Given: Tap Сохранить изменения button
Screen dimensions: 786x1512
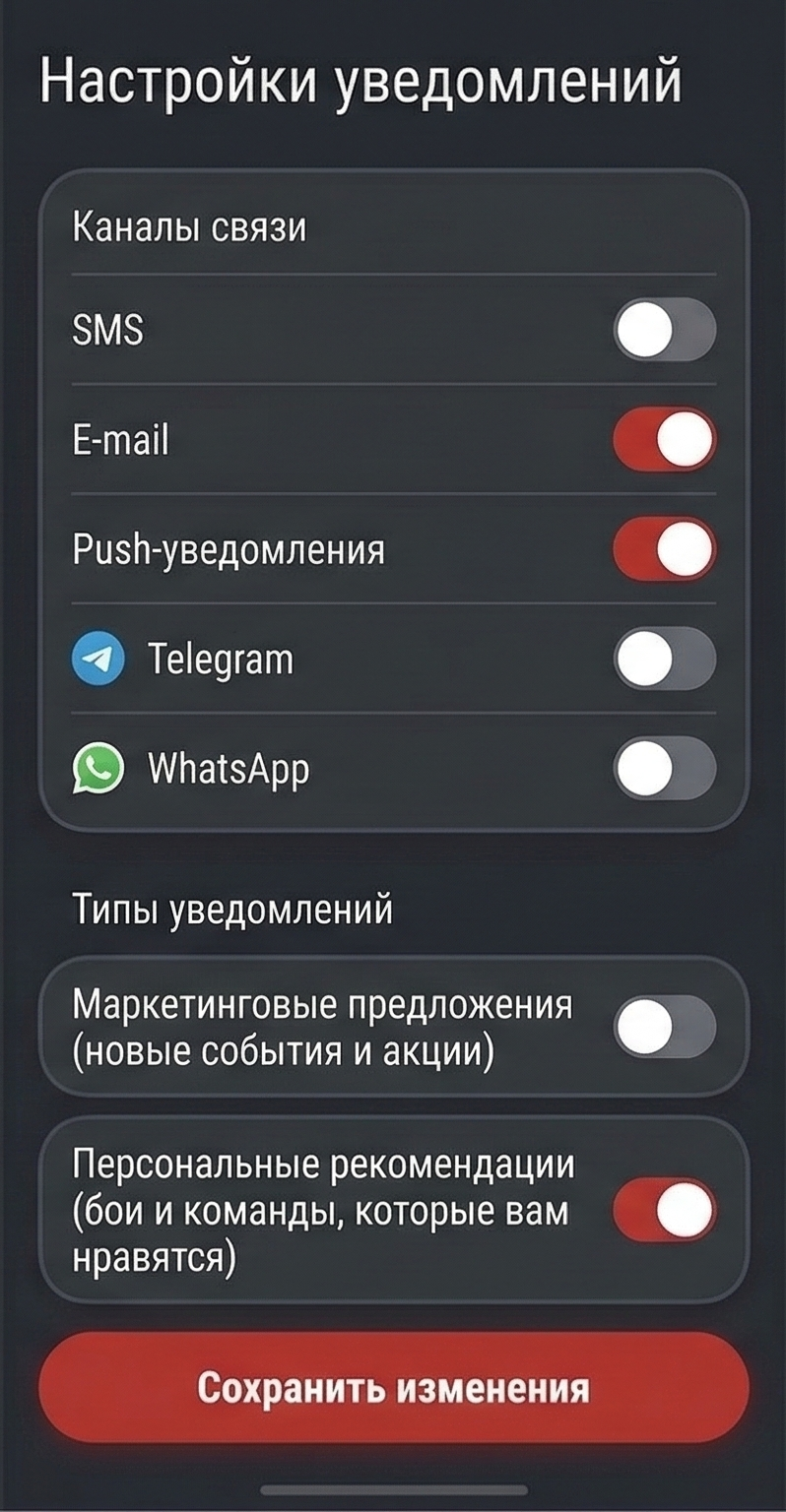Looking at the screenshot, I should [394, 1388].
